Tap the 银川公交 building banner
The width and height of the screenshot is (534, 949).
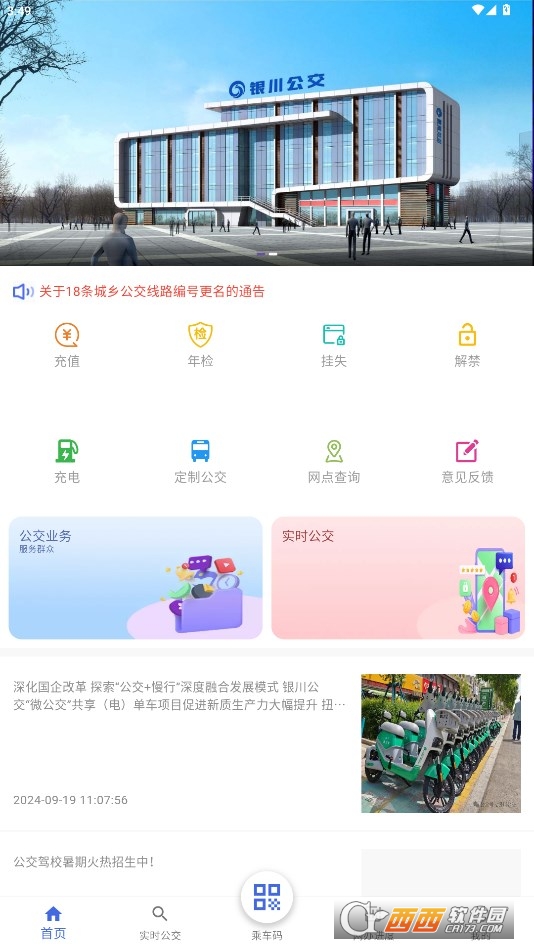click(x=267, y=133)
